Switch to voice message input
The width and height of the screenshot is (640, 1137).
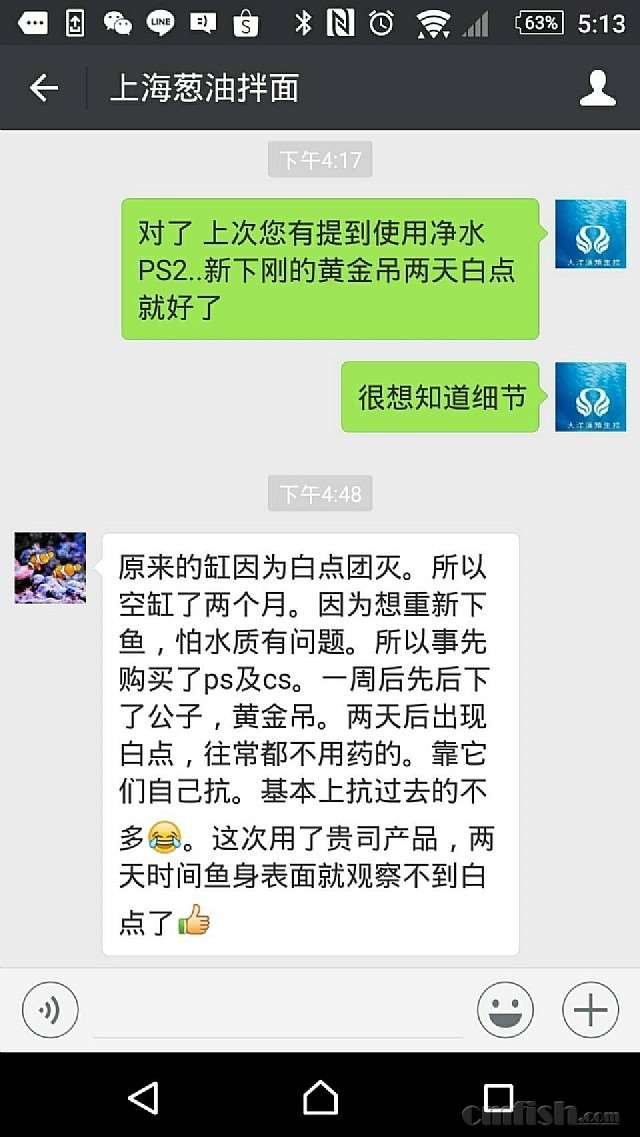coord(50,1009)
